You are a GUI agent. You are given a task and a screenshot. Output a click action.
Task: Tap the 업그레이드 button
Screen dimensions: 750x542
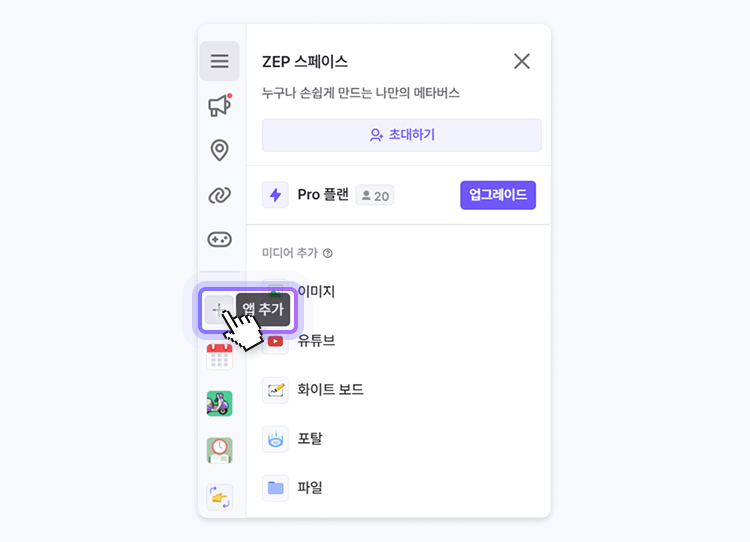(498, 195)
